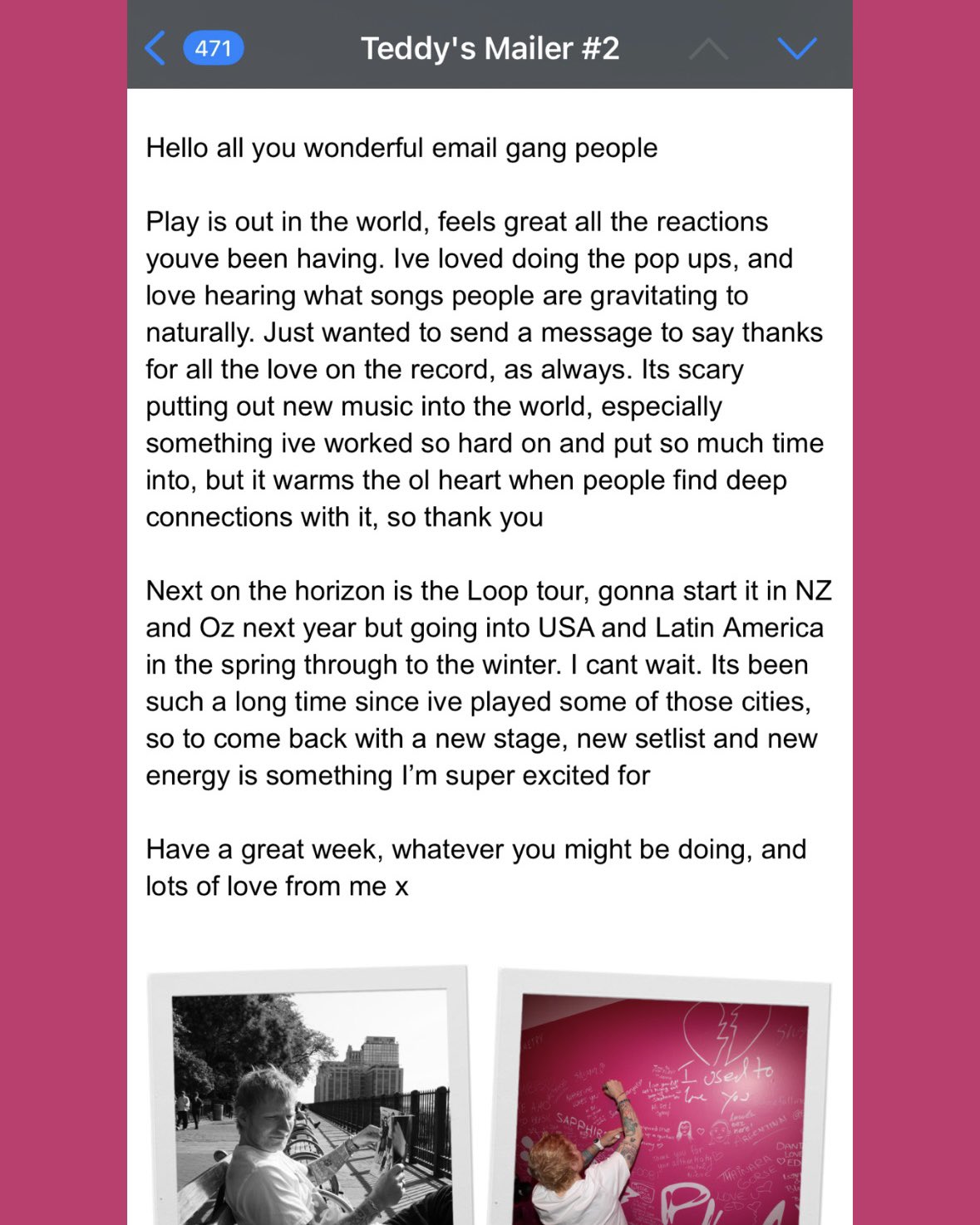980x1225 pixels.
Task: Tap the greyed-out up arrow for the previous email
Action: [x=709, y=49]
